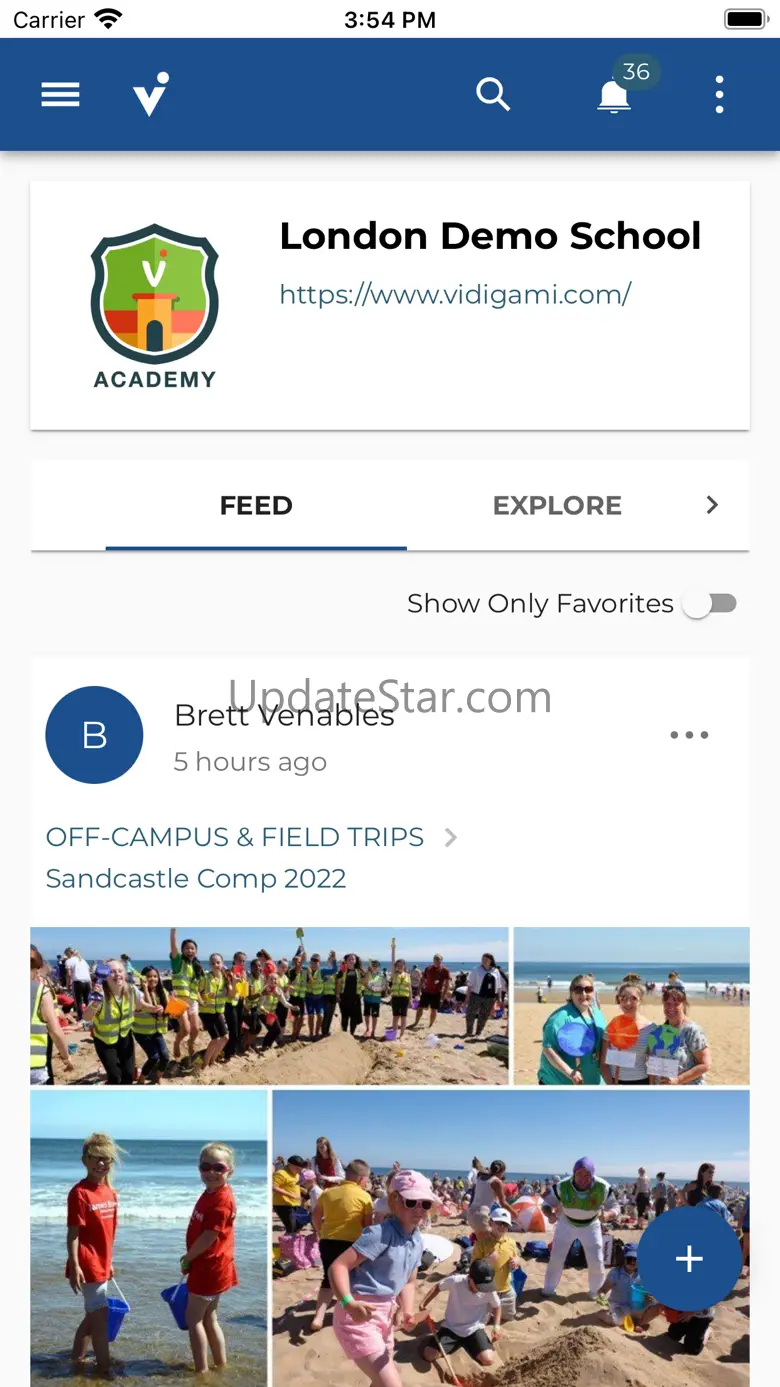Tap the Vidigami logo in app bar

tap(151, 95)
